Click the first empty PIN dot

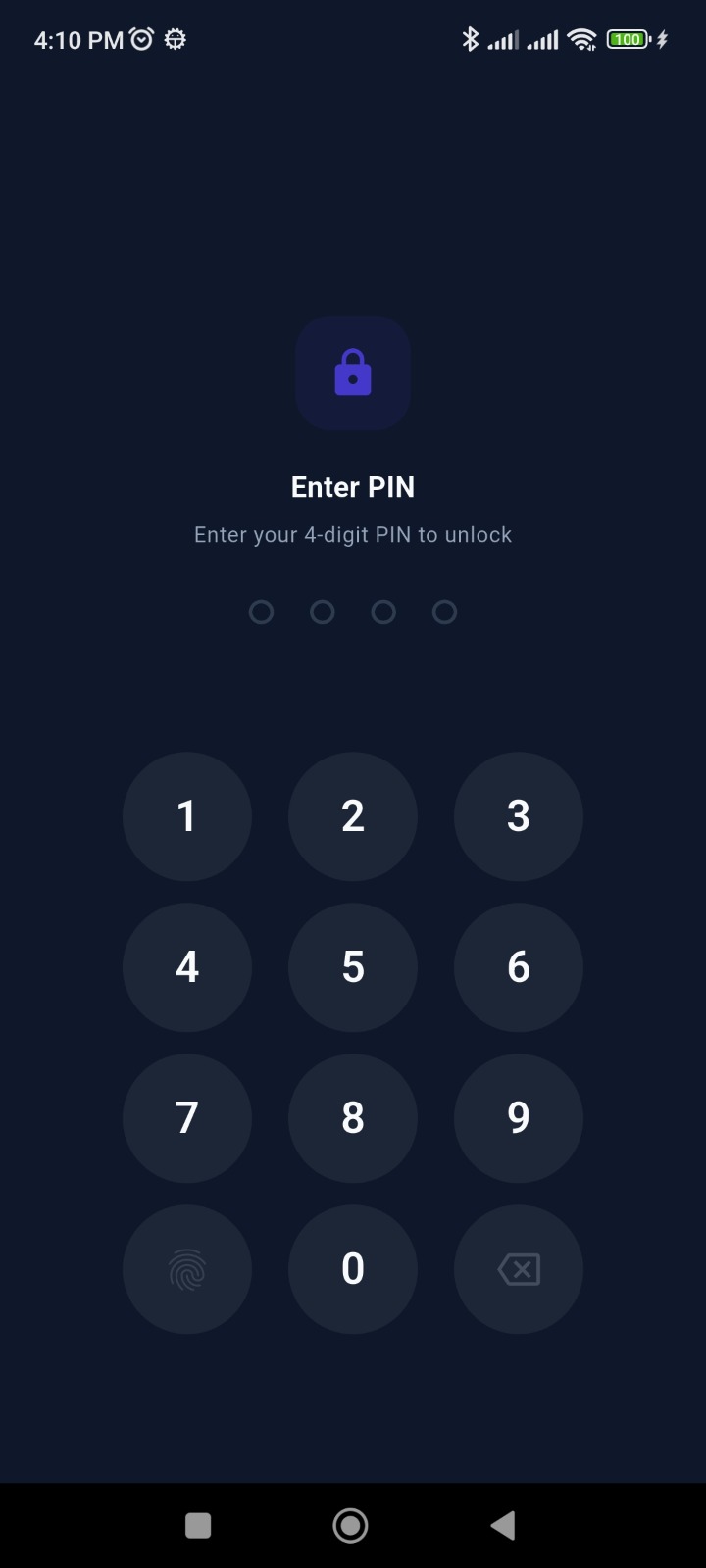tap(261, 612)
